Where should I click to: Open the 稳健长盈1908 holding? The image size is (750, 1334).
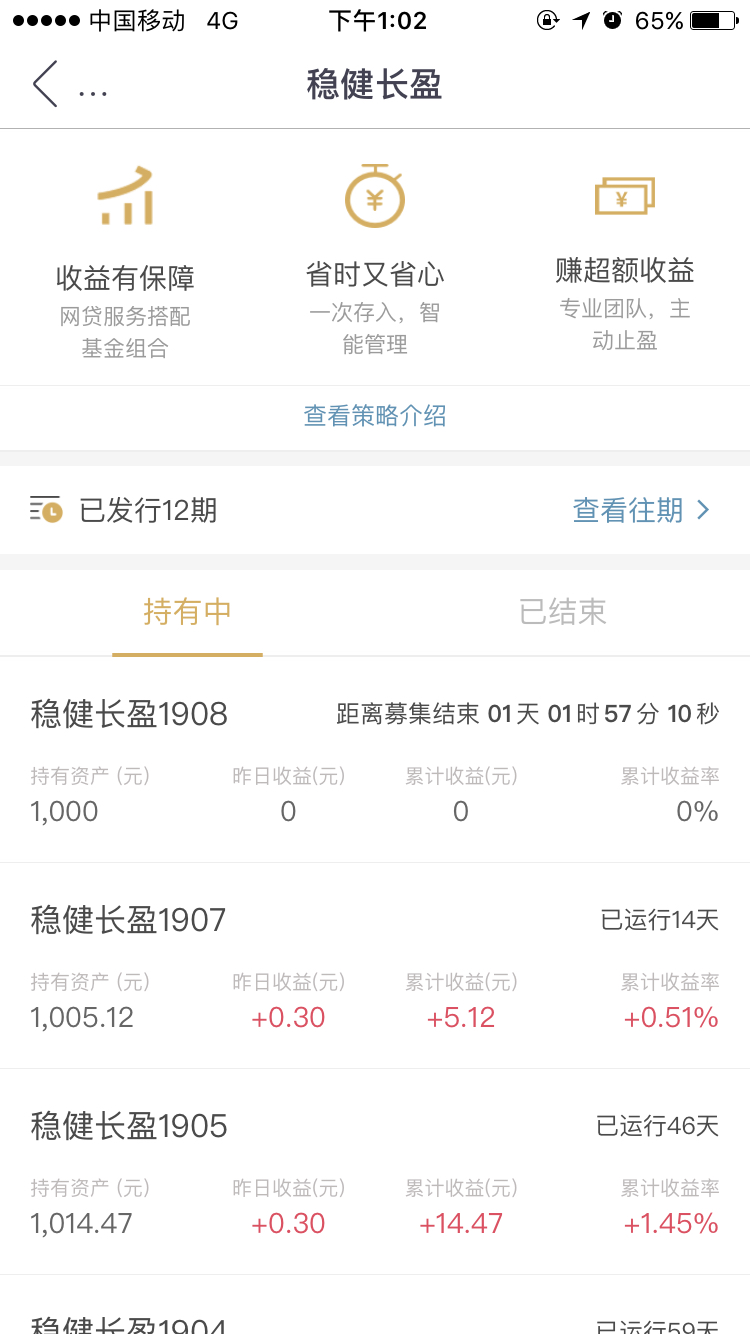pyautogui.click(x=375, y=760)
